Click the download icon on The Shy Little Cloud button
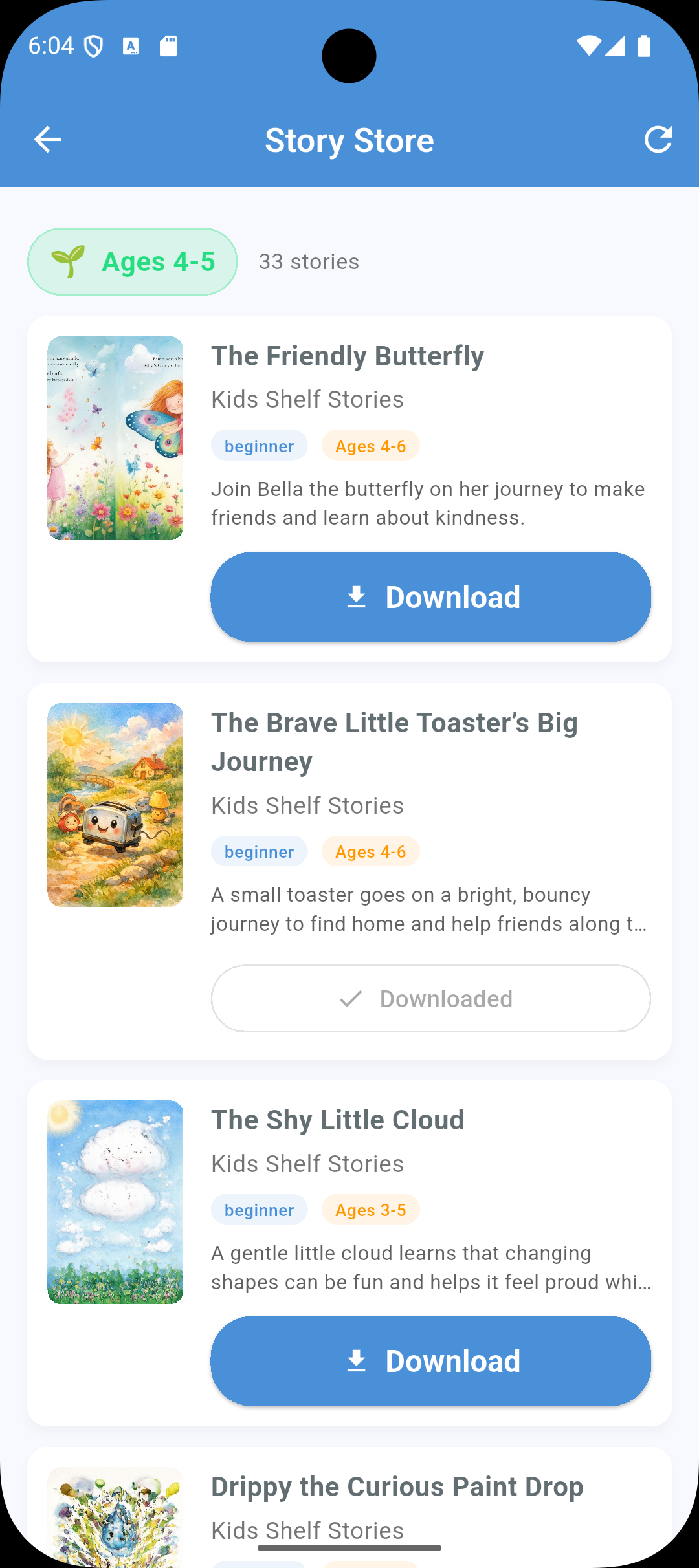Image resolution: width=699 pixels, height=1568 pixels. (356, 1360)
